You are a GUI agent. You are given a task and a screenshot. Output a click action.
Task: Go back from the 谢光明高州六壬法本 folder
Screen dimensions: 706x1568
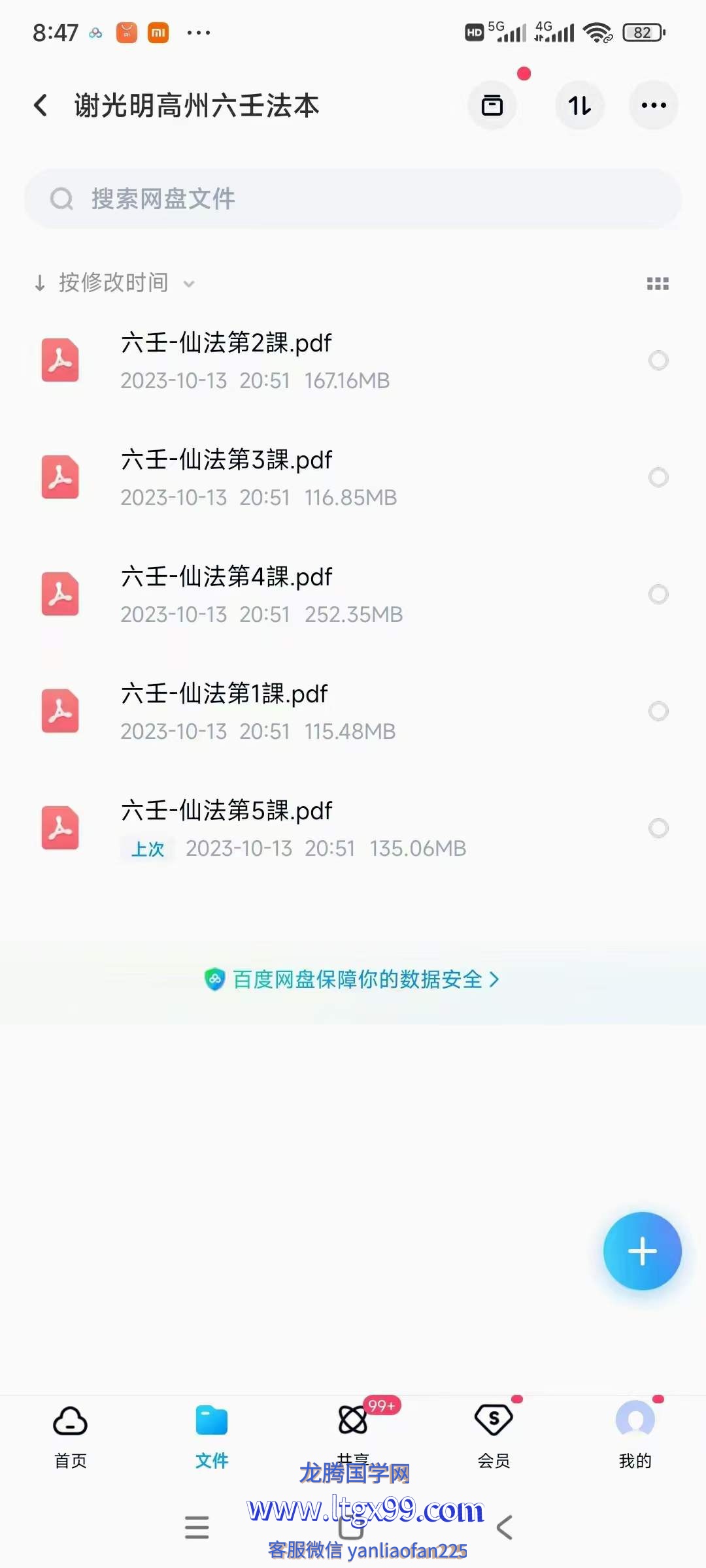click(41, 105)
